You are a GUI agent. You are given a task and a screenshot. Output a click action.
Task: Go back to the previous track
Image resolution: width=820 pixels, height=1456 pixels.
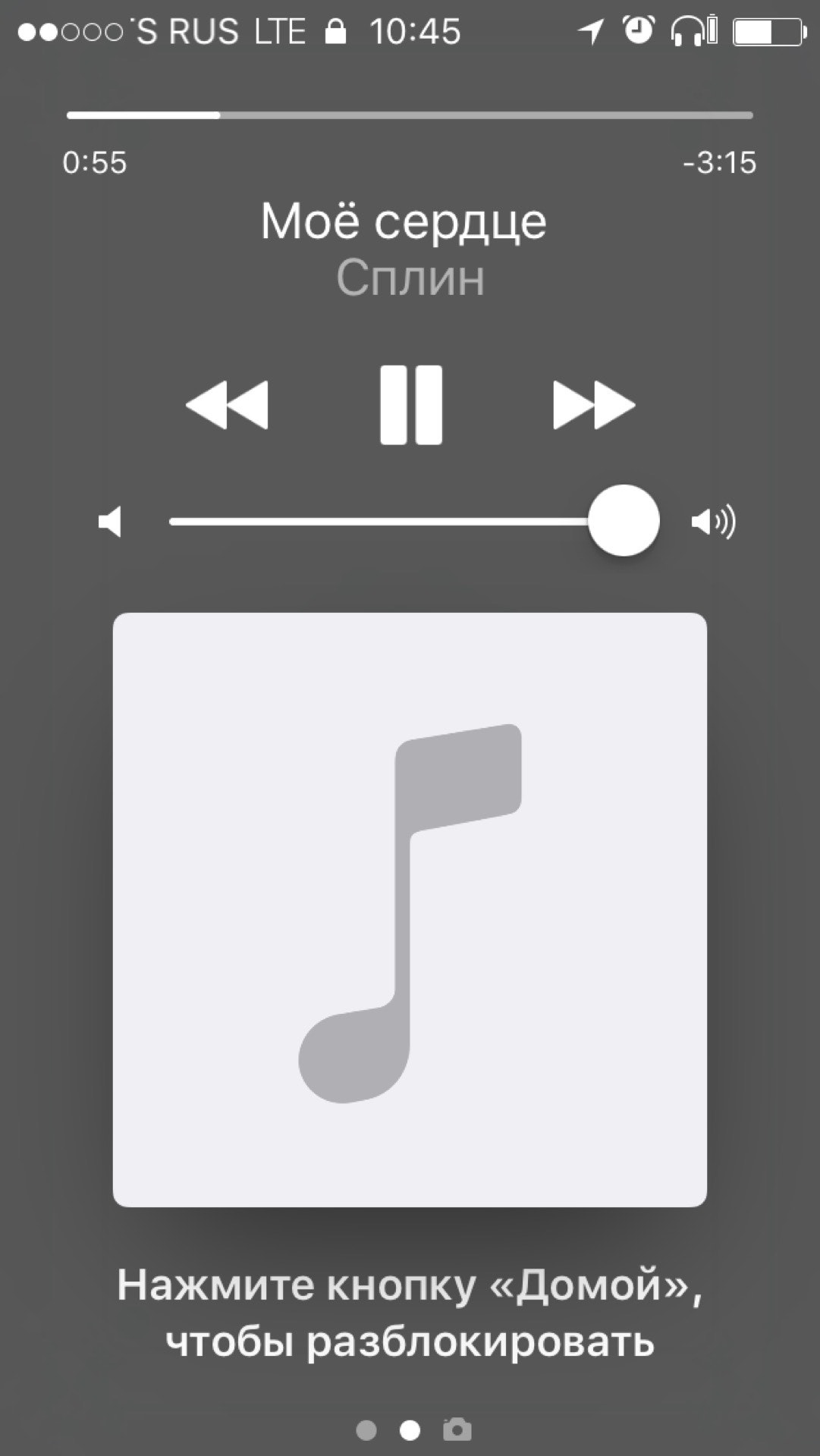(x=227, y=405)
